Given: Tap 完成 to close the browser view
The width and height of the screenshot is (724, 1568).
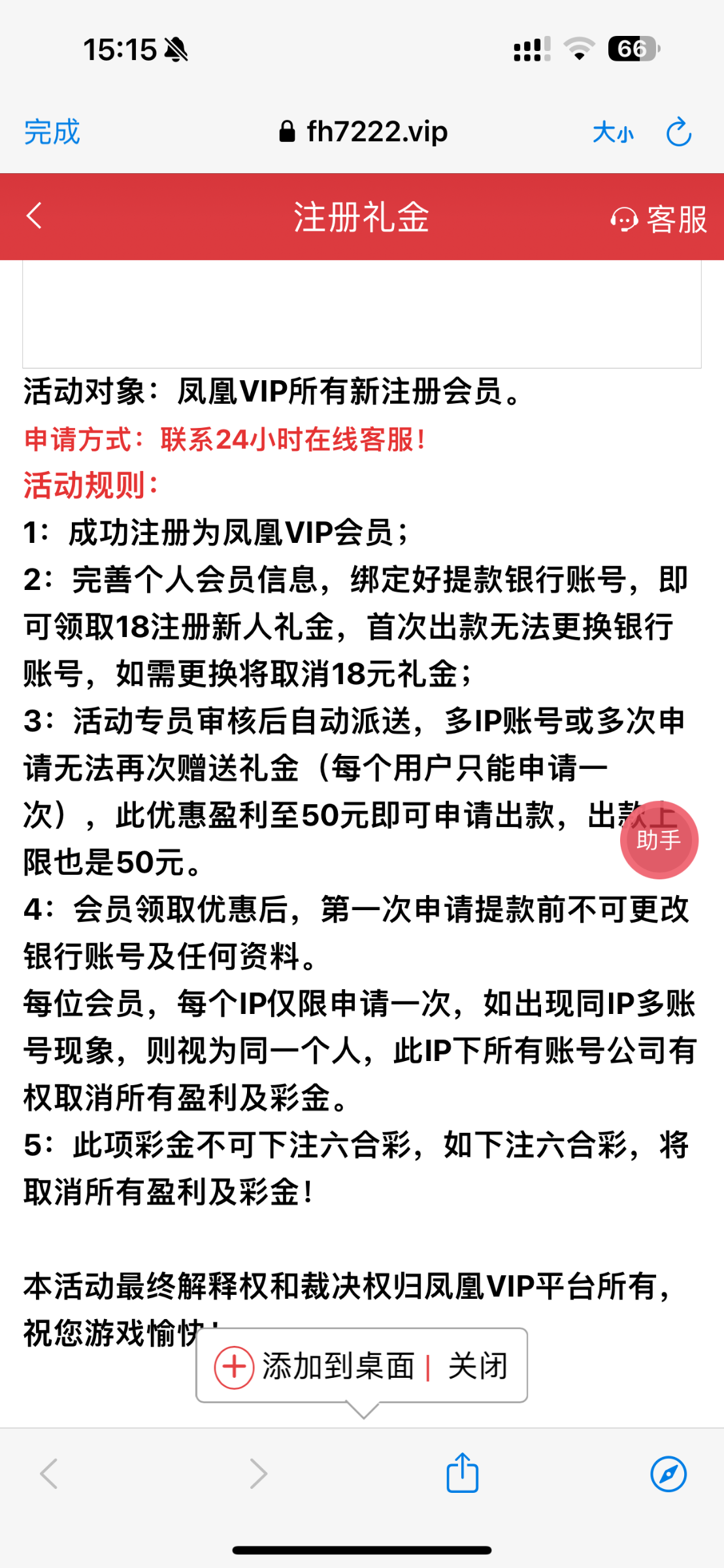Looking at the screenshot, I should [x=52, y=132].
